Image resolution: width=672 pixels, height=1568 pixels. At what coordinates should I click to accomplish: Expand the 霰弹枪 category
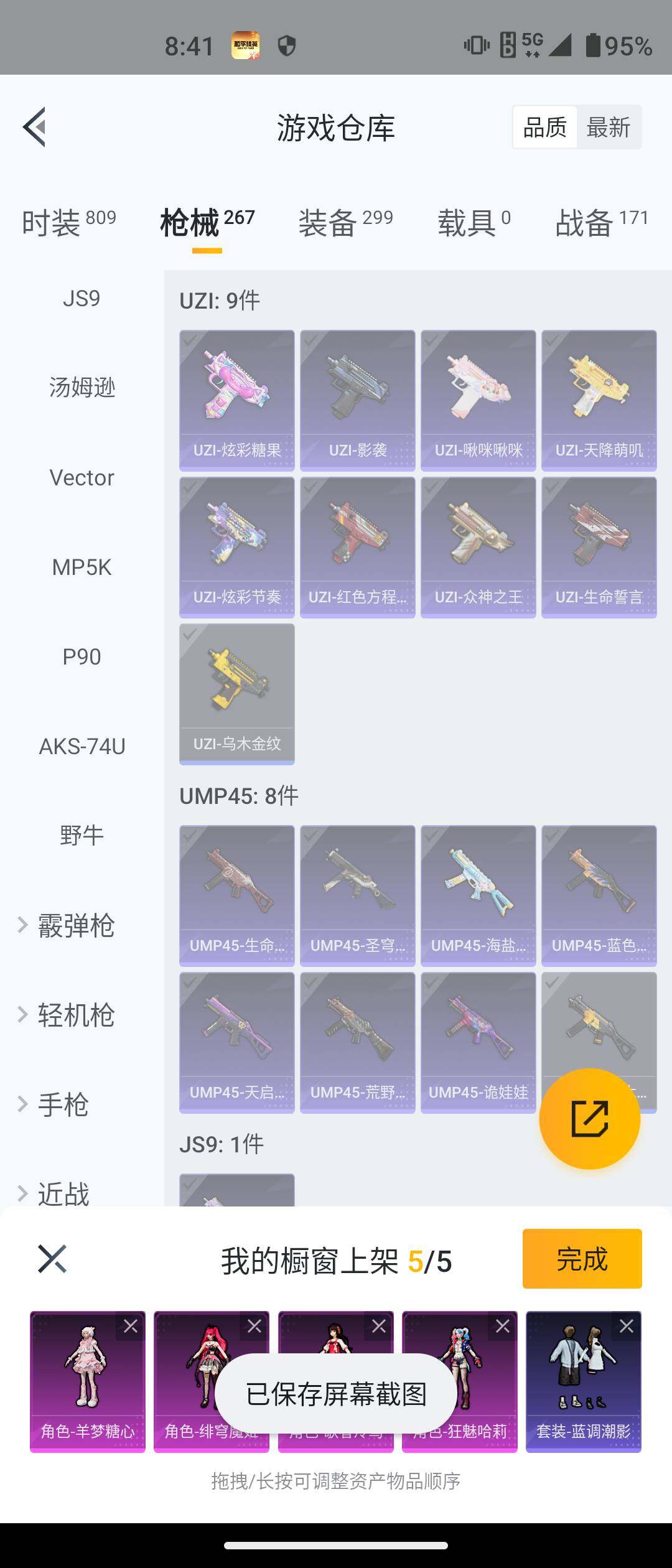coord(75,925)
